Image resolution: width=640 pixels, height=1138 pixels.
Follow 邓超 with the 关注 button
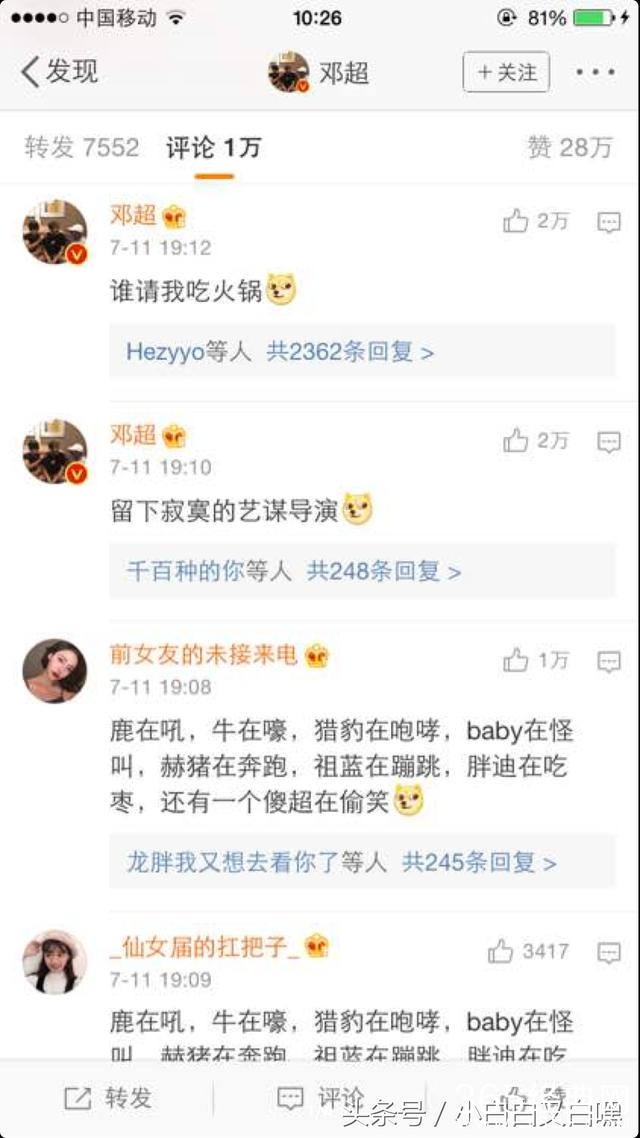506,72
